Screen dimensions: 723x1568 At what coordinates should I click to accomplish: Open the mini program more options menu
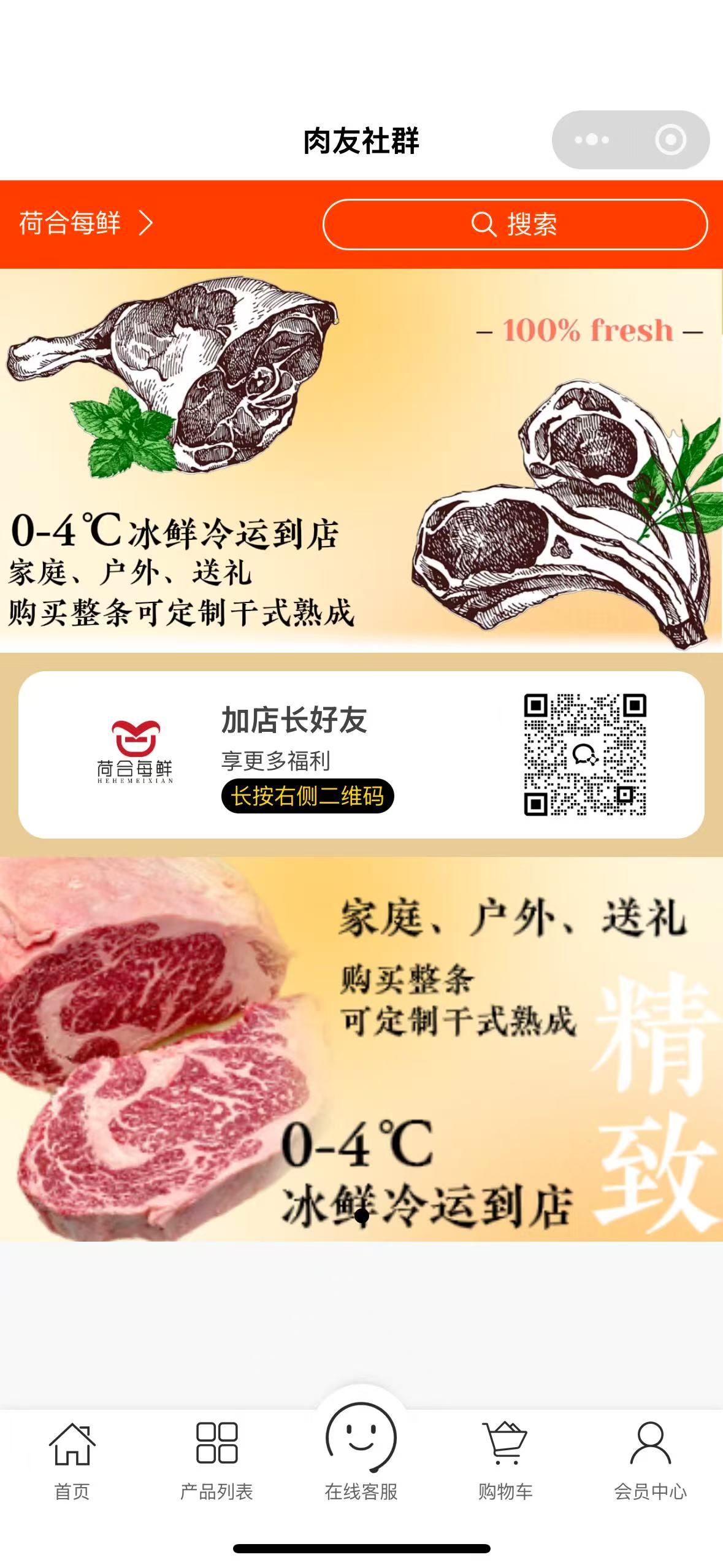tap(592, 140)
